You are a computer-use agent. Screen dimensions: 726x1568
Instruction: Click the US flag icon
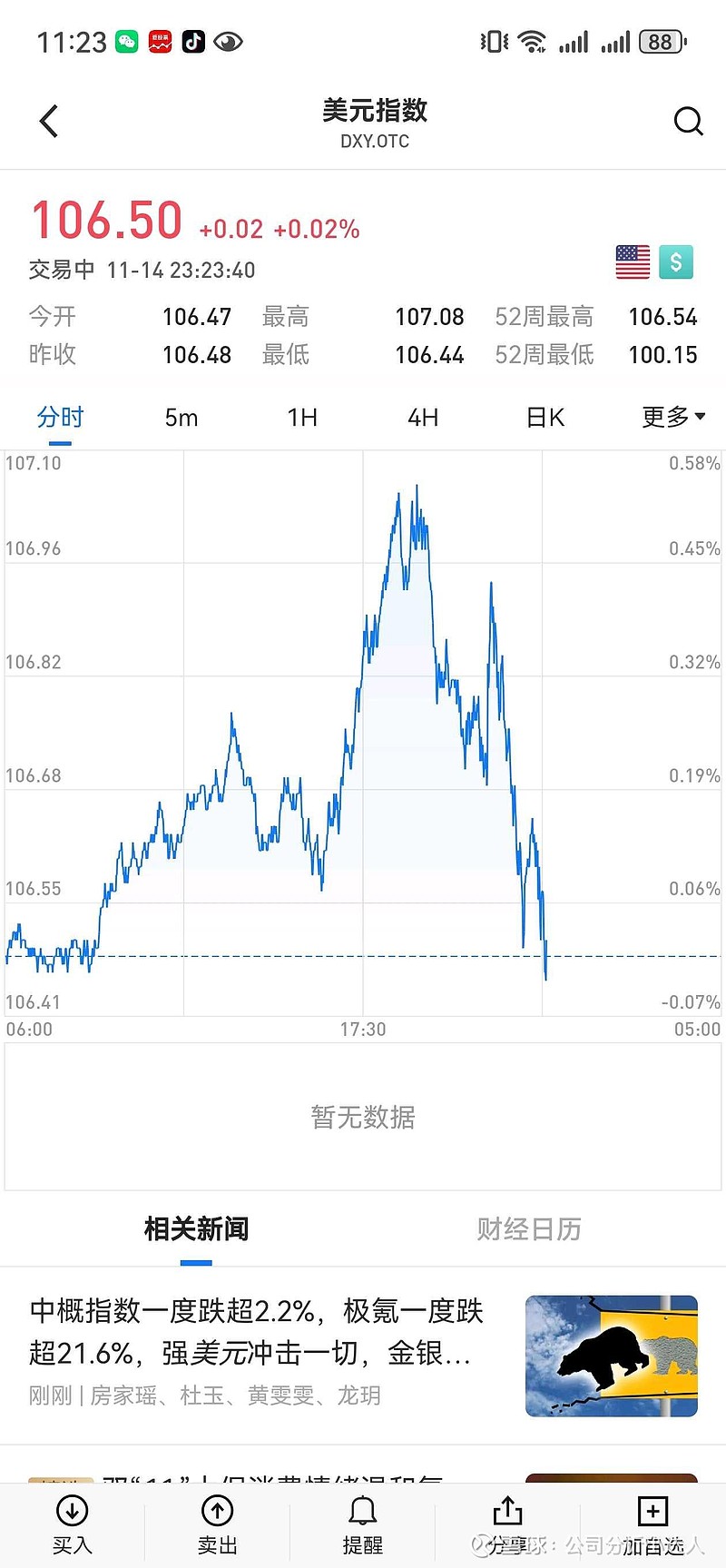tap(632, 262)
